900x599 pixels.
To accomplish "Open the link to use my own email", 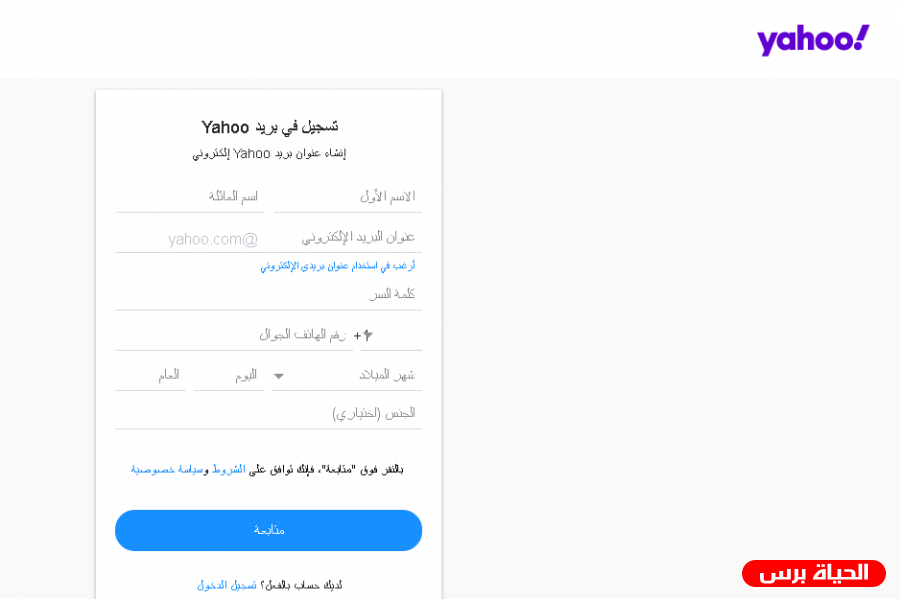I will 337,266.
